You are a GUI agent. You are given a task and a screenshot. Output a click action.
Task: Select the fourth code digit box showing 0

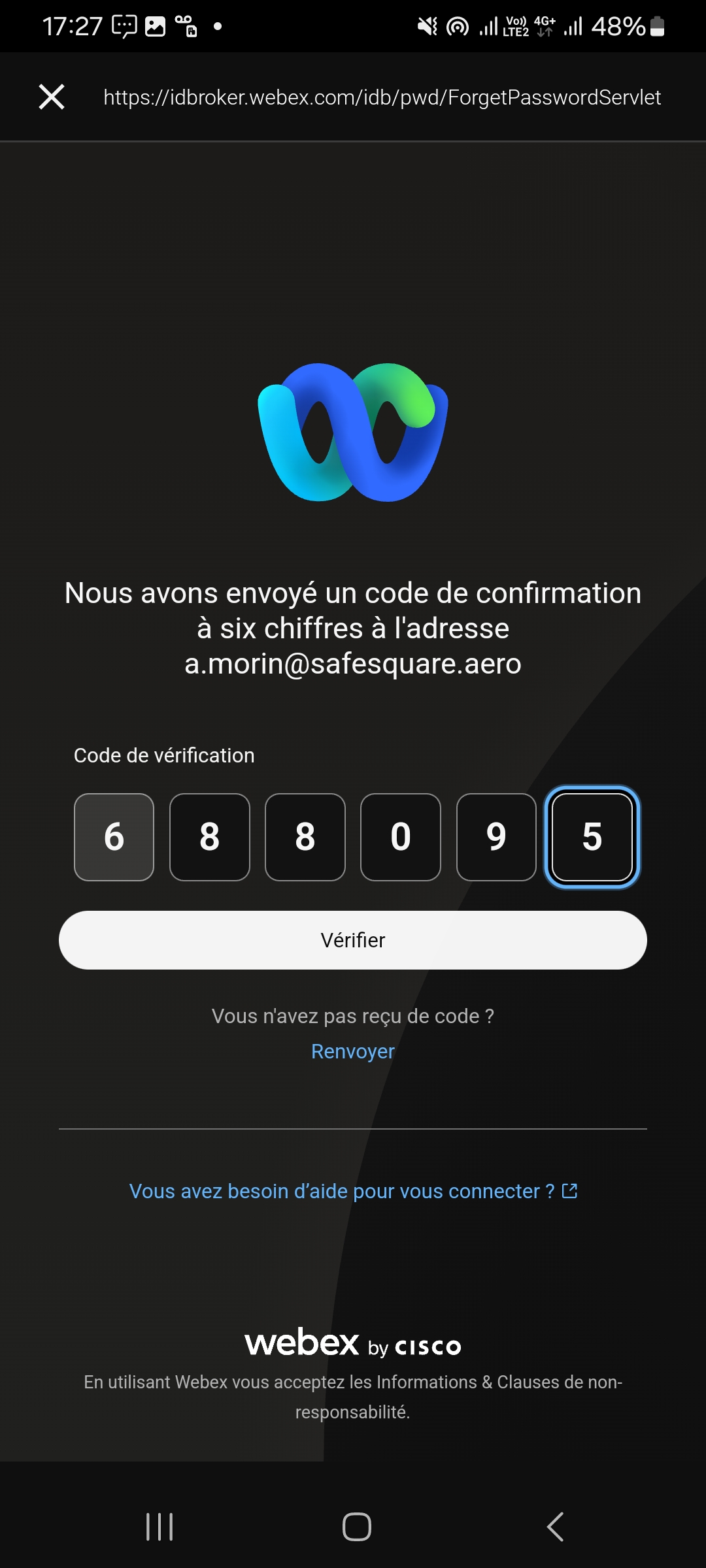pos(401,837)
